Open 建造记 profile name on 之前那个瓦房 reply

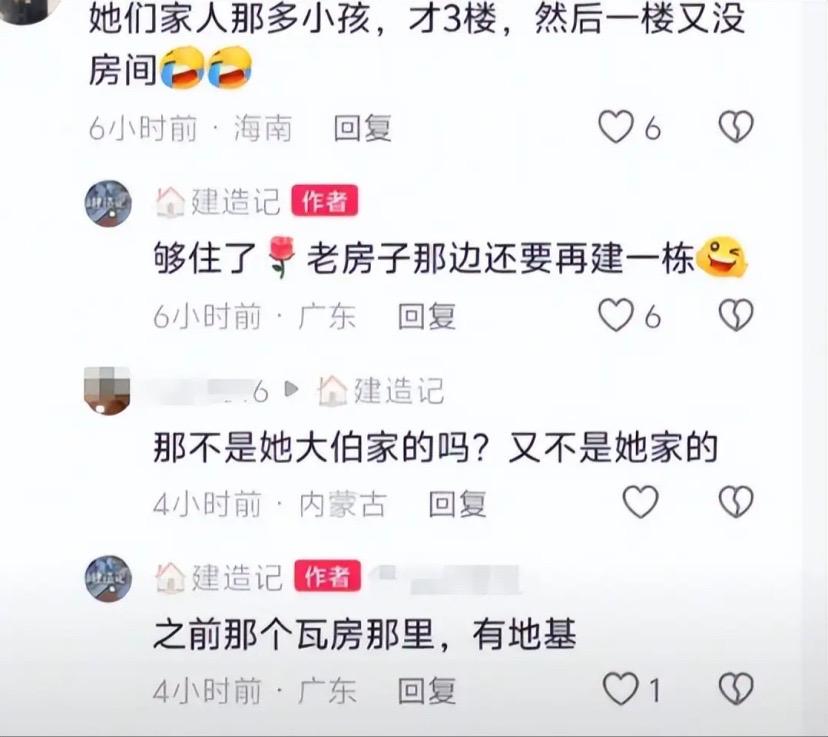(x=236, y=576)
